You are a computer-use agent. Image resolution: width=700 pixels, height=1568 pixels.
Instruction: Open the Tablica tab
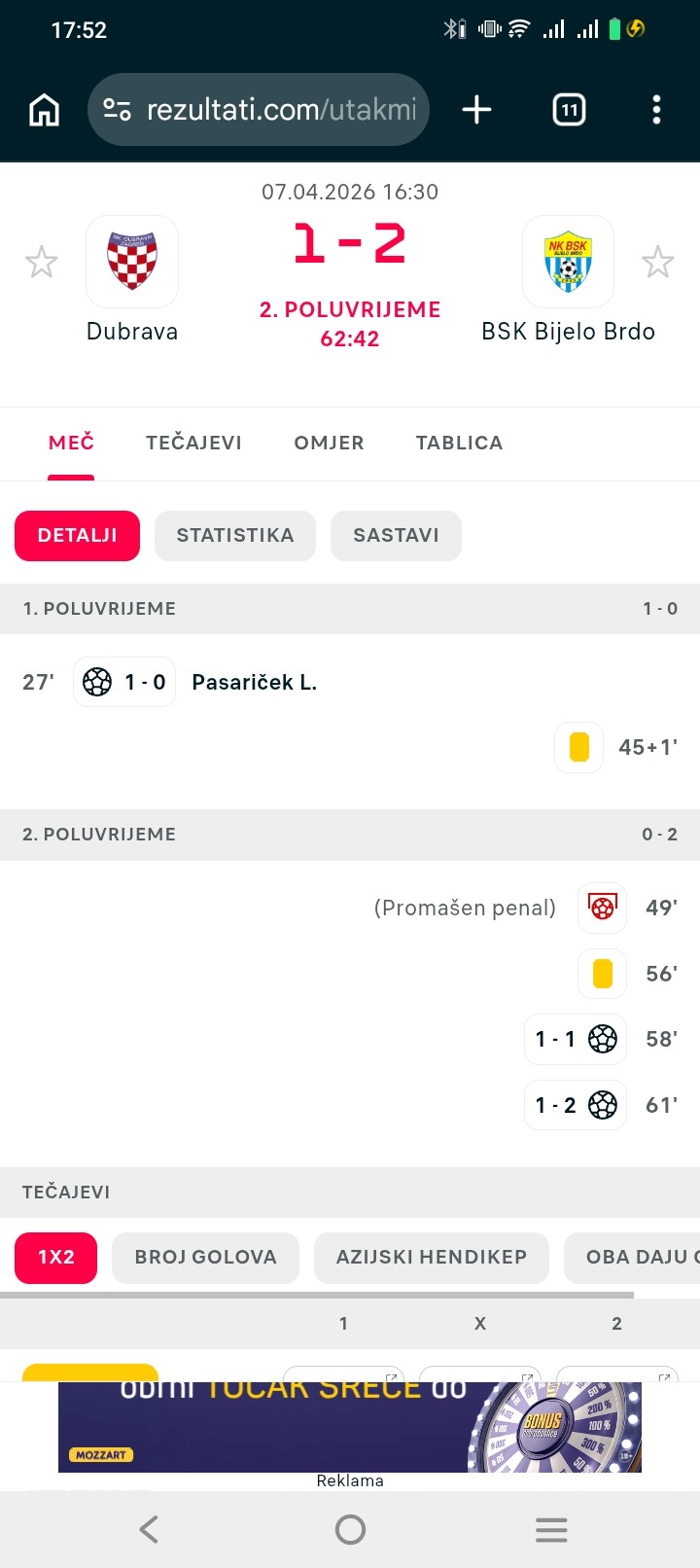tap(459, 443)
